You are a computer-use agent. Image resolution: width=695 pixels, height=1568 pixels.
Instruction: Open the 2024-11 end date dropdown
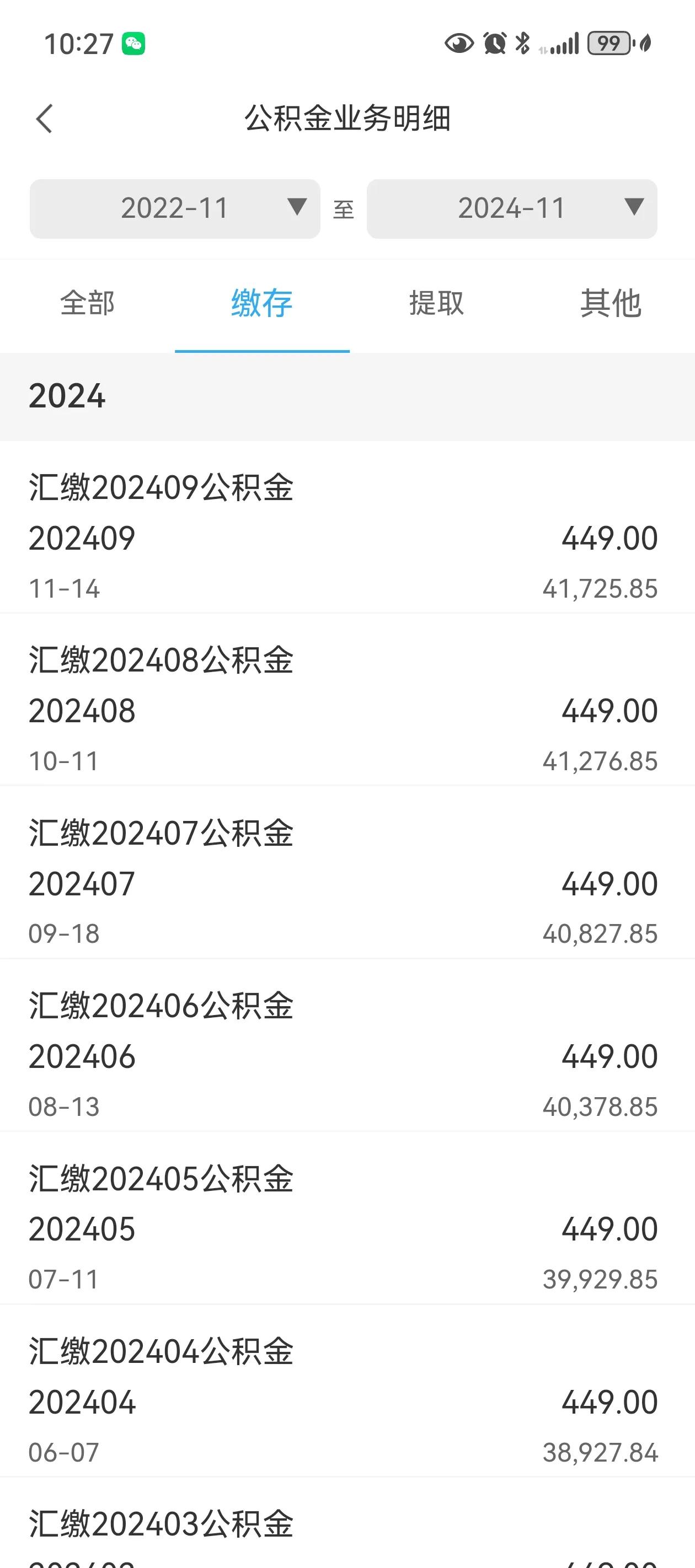(512, 209)
